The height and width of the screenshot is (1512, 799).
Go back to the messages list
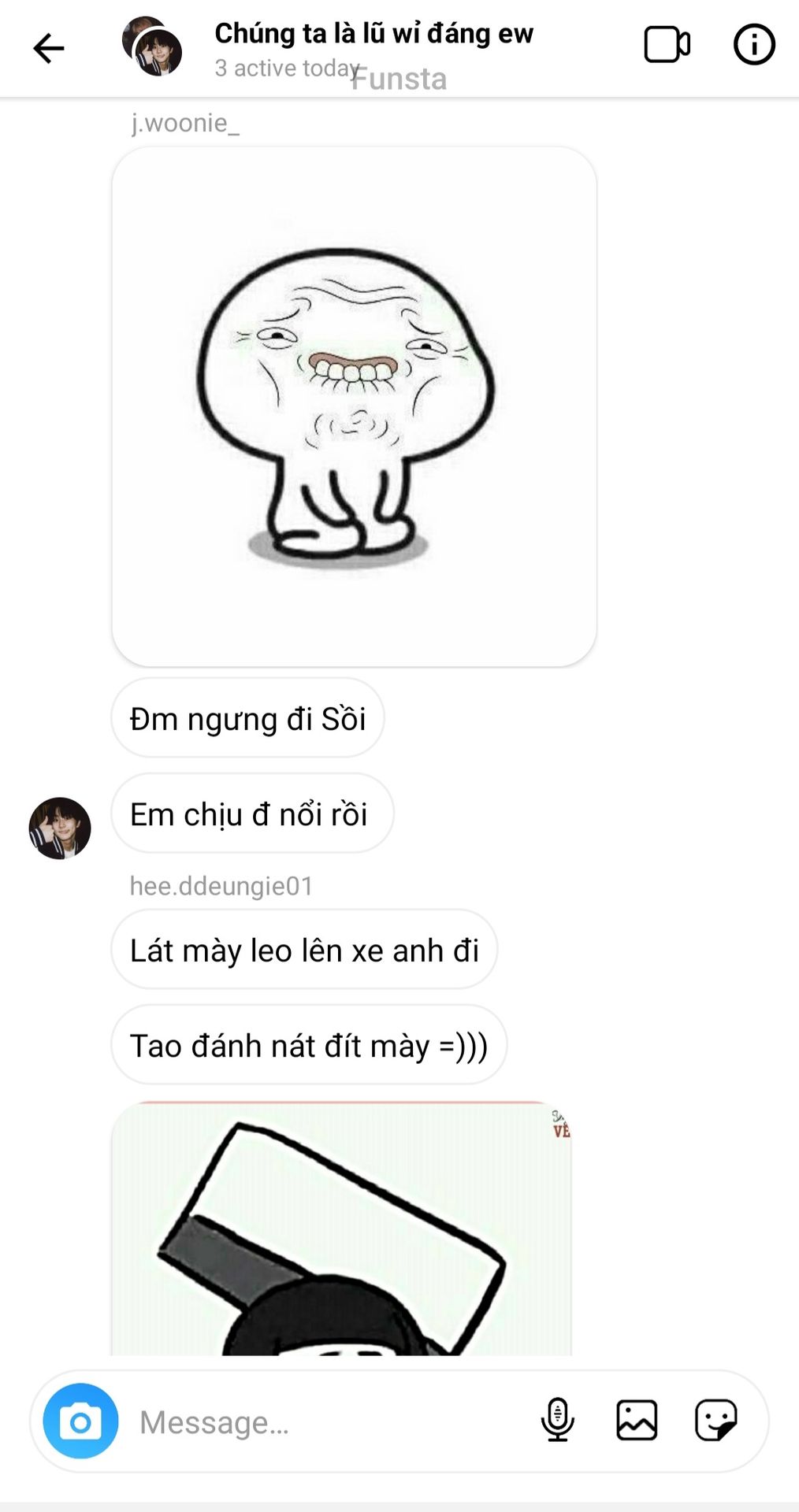pos(48,48)
